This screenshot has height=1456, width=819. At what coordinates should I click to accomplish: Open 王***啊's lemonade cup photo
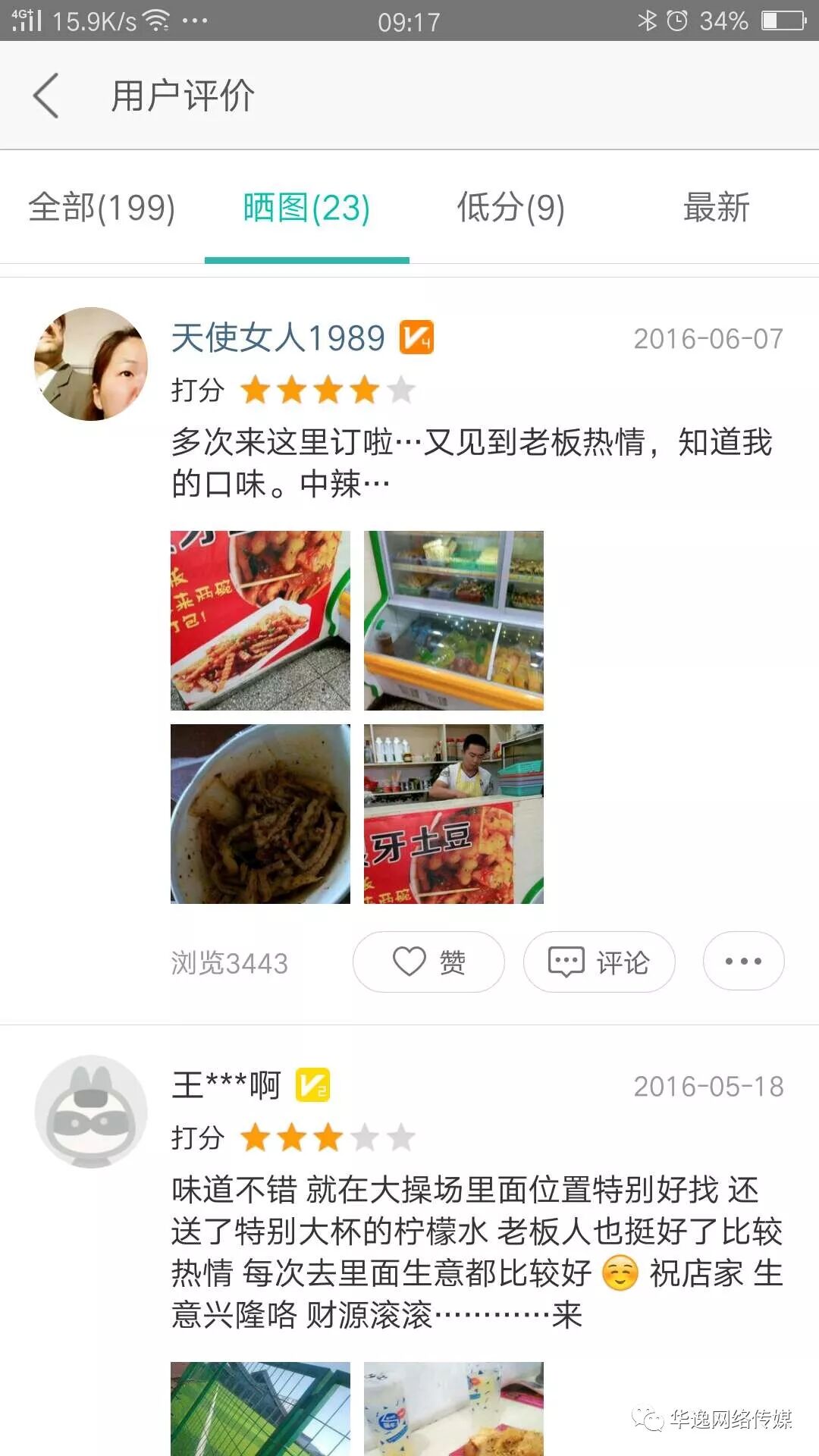(453, 1409)
